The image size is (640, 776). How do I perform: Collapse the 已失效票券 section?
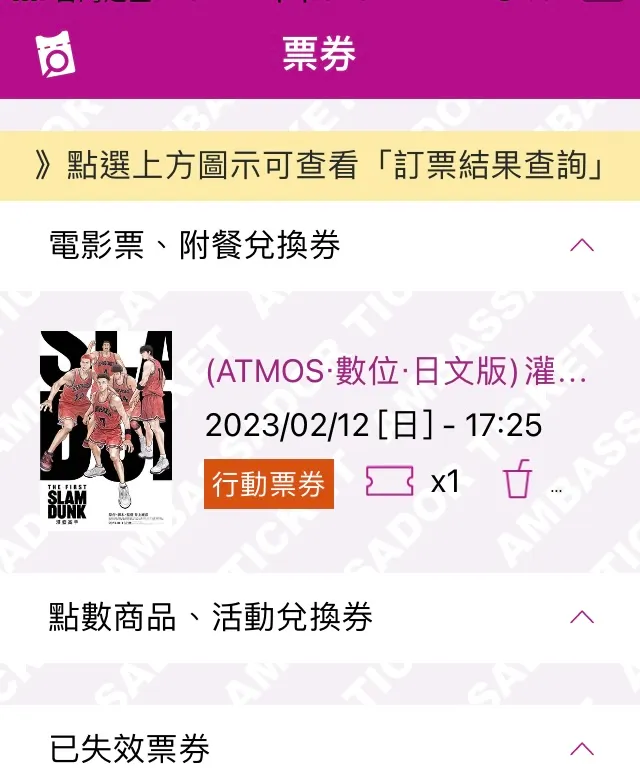click(581, 748)
